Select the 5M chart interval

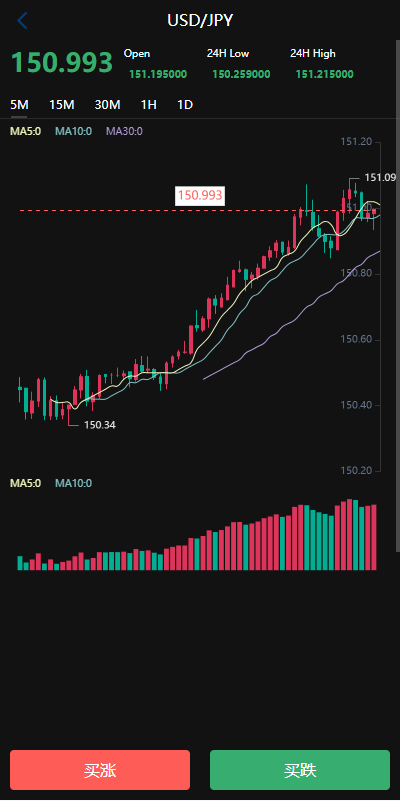[19, 105]
